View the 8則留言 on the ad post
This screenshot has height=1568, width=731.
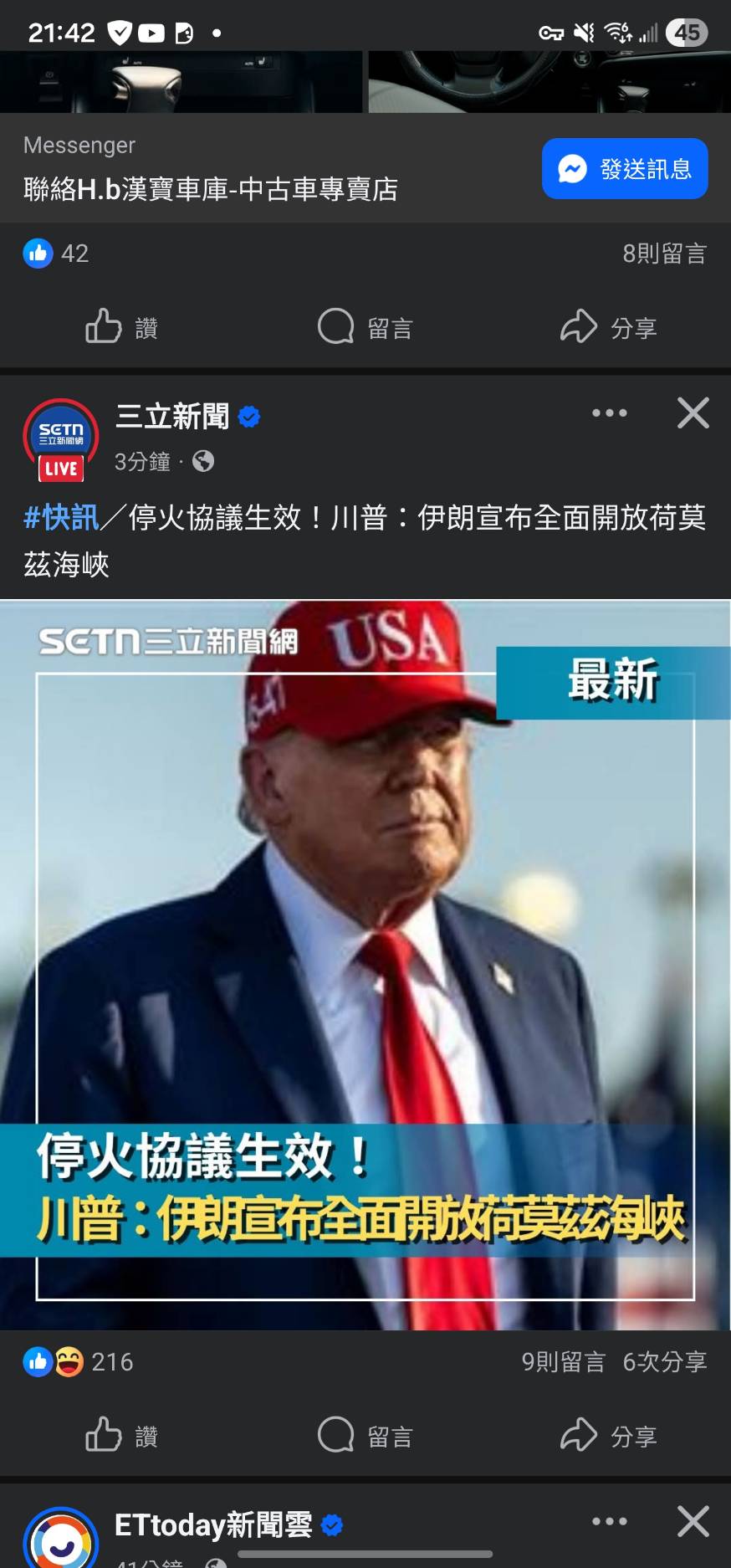point(664,254)
